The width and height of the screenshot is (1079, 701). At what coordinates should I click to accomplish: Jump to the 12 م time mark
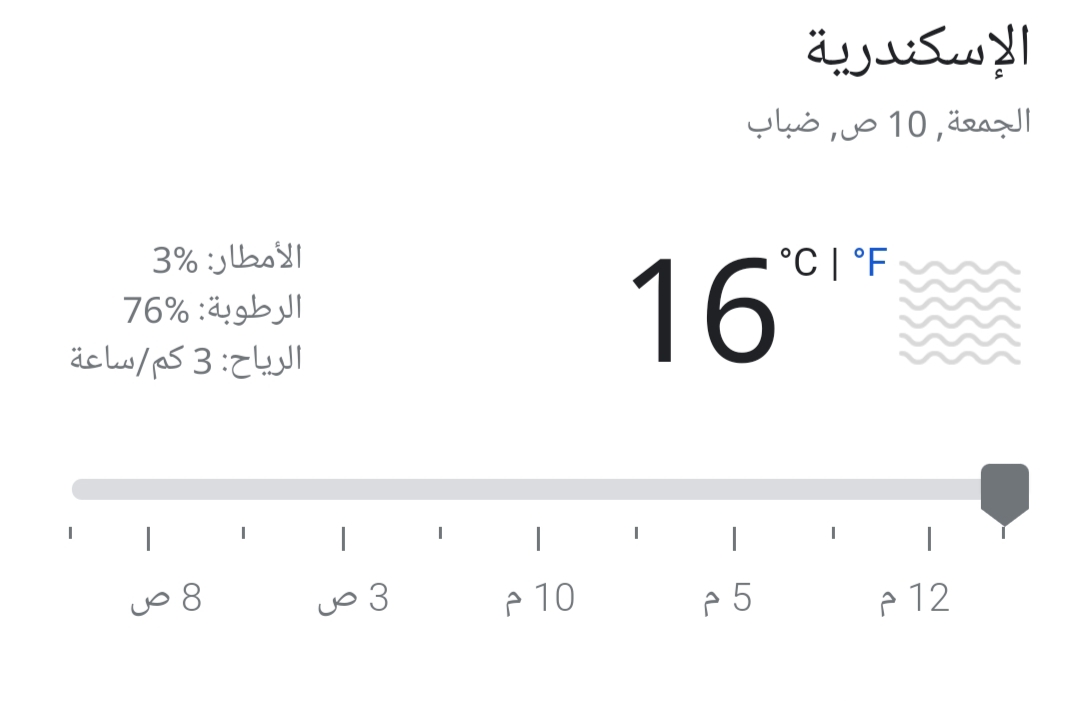point(915,599)
